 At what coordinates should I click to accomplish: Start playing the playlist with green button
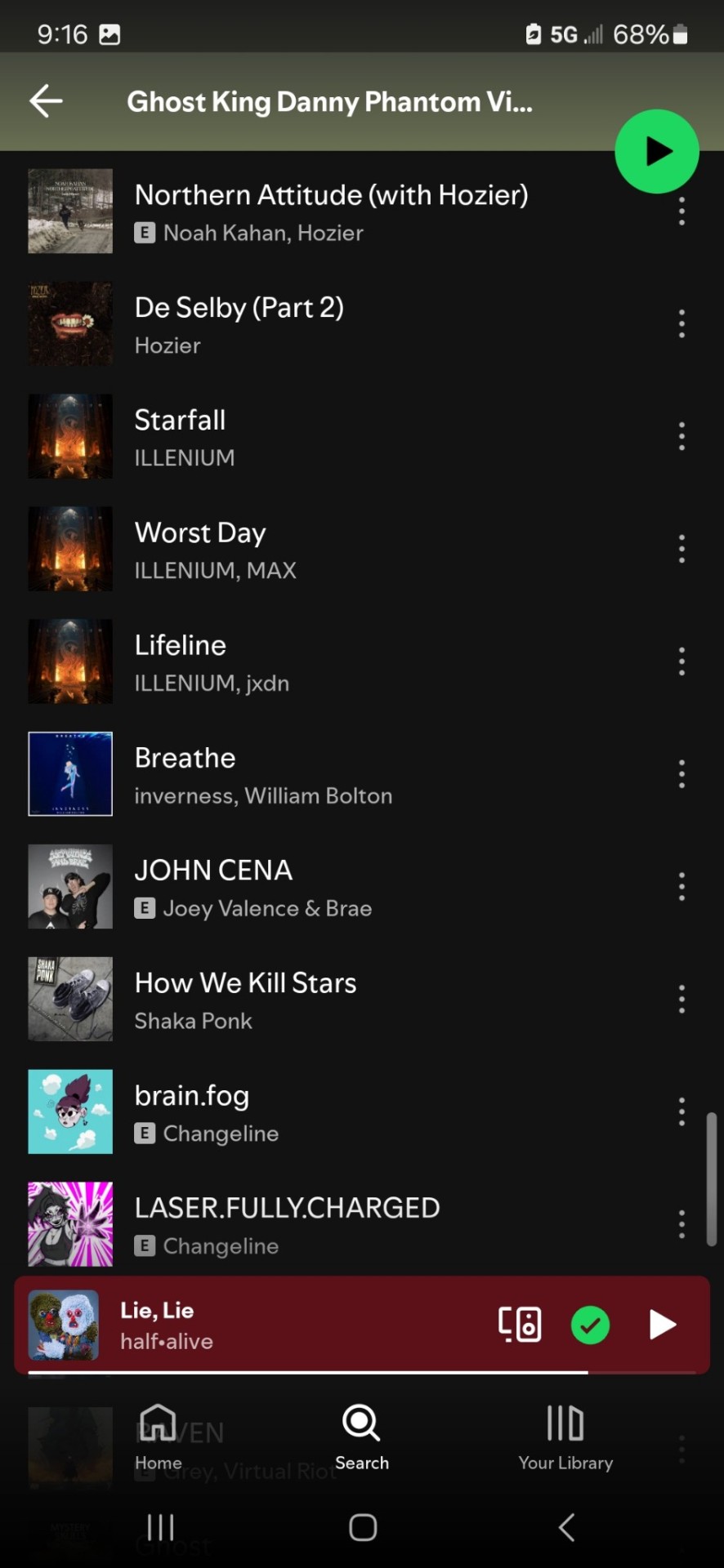coord(656,152)
